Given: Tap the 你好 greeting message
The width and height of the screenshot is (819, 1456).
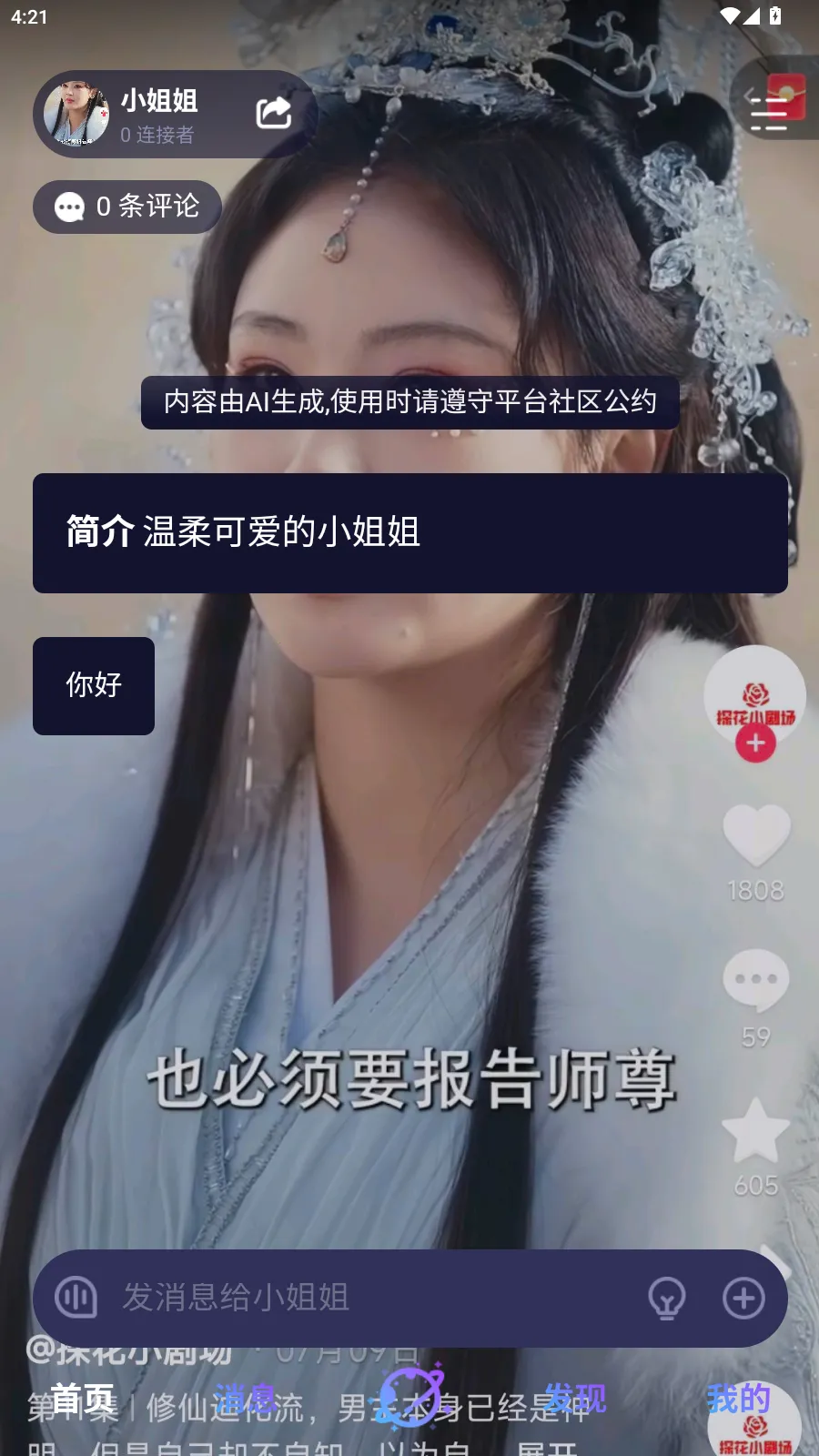Looking at the screenshot, I should (x=94, y=685).
